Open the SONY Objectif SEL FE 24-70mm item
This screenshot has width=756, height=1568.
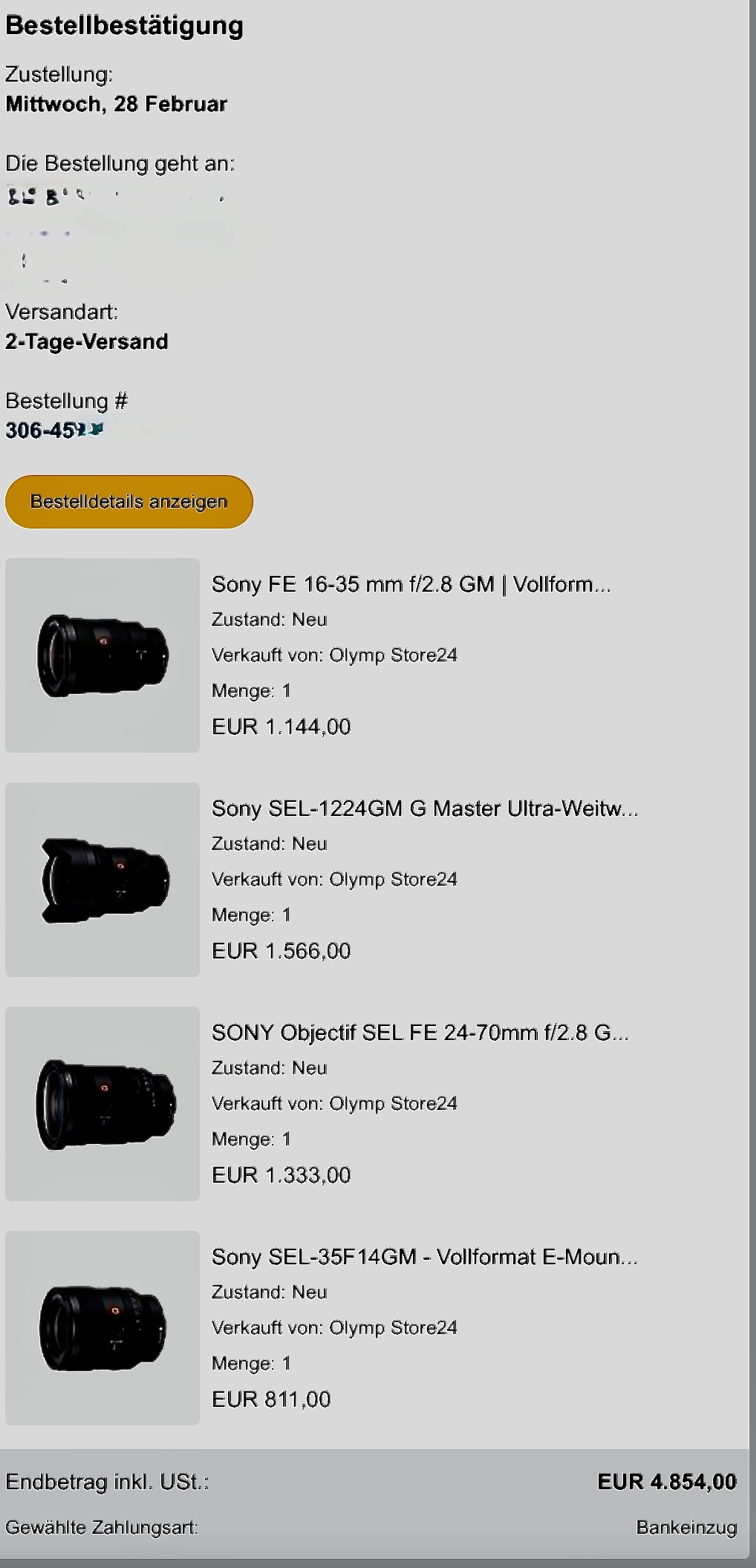tap(420, 1033)
